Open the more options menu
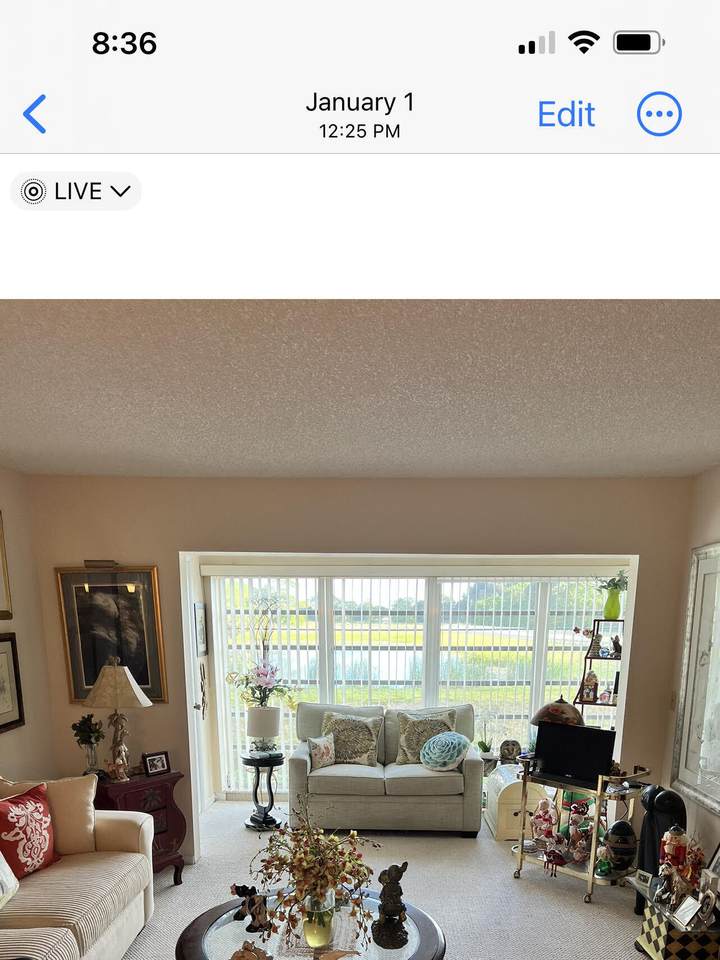720x960 pixels. pos(659,114)
